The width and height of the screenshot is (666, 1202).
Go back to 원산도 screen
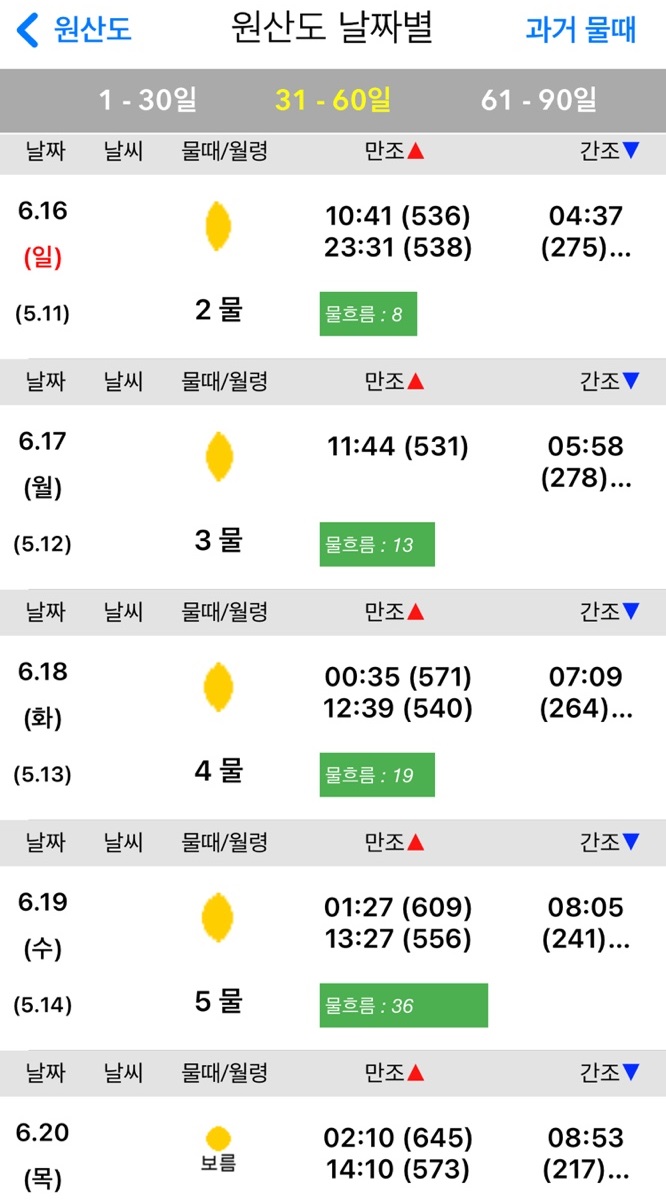[74, 30]
